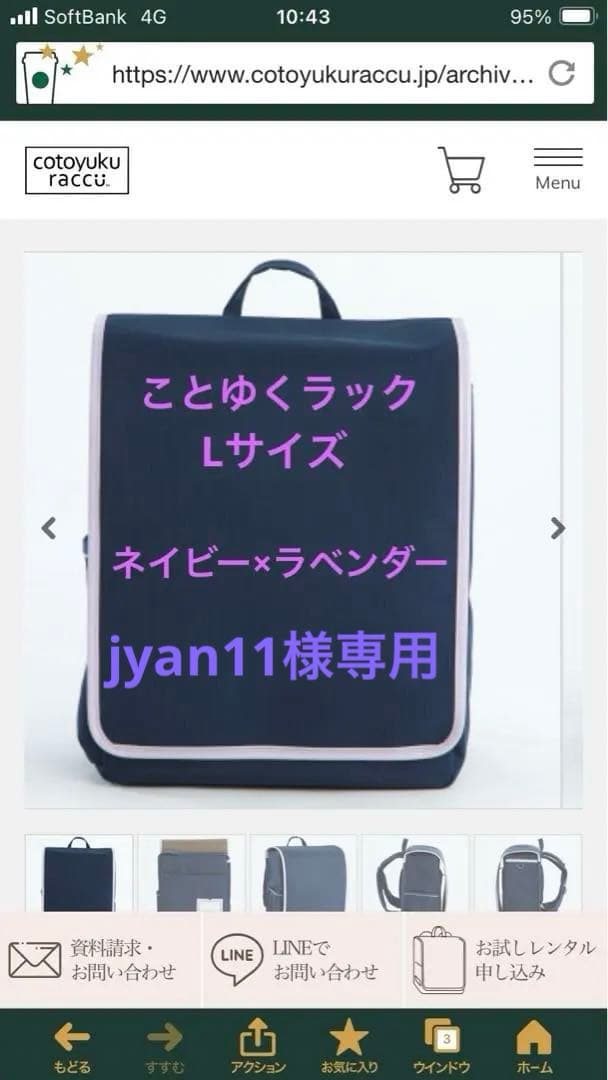Viewport: 608px width, 1080px height.
Task: Show the previous product image
Action: click(48, 529)
